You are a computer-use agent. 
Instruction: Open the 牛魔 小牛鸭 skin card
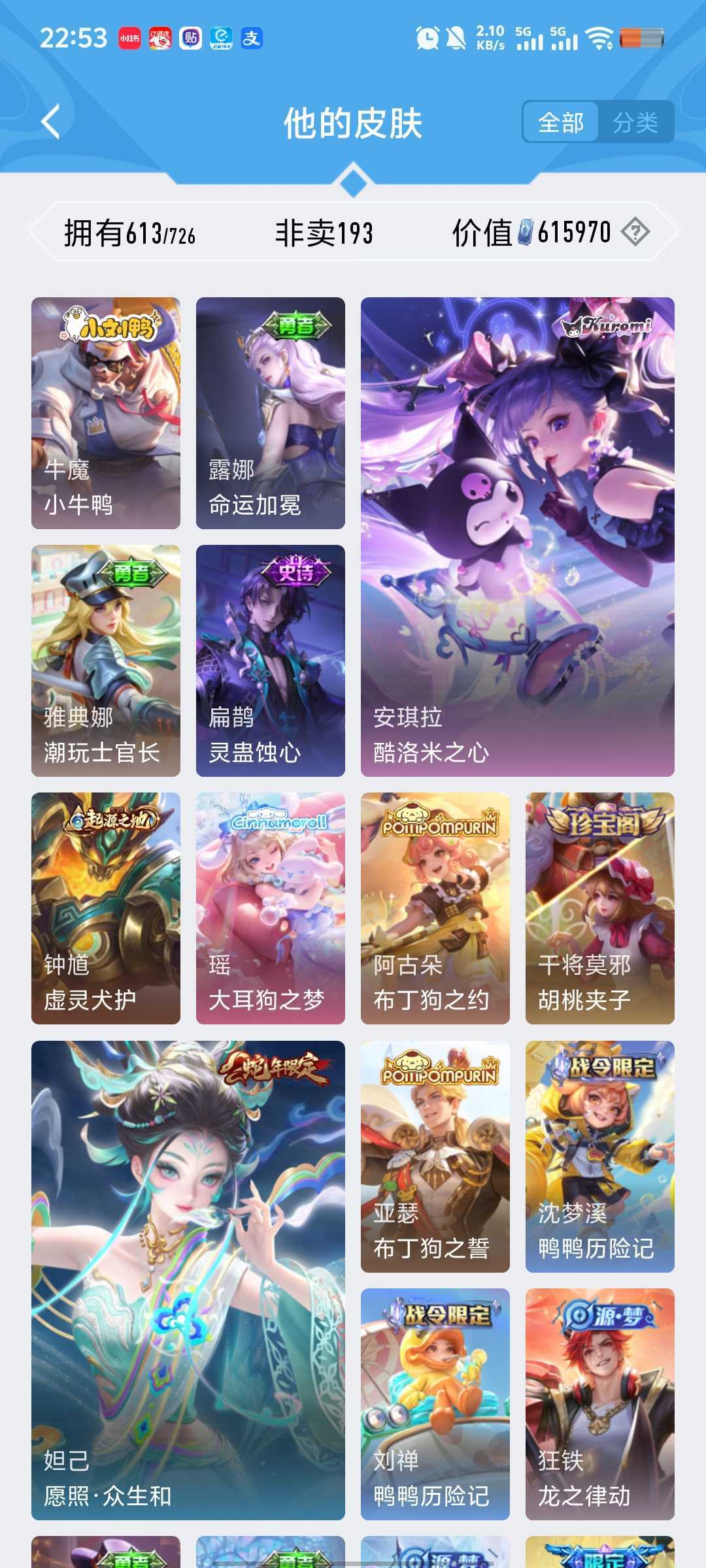pos(106,413)
